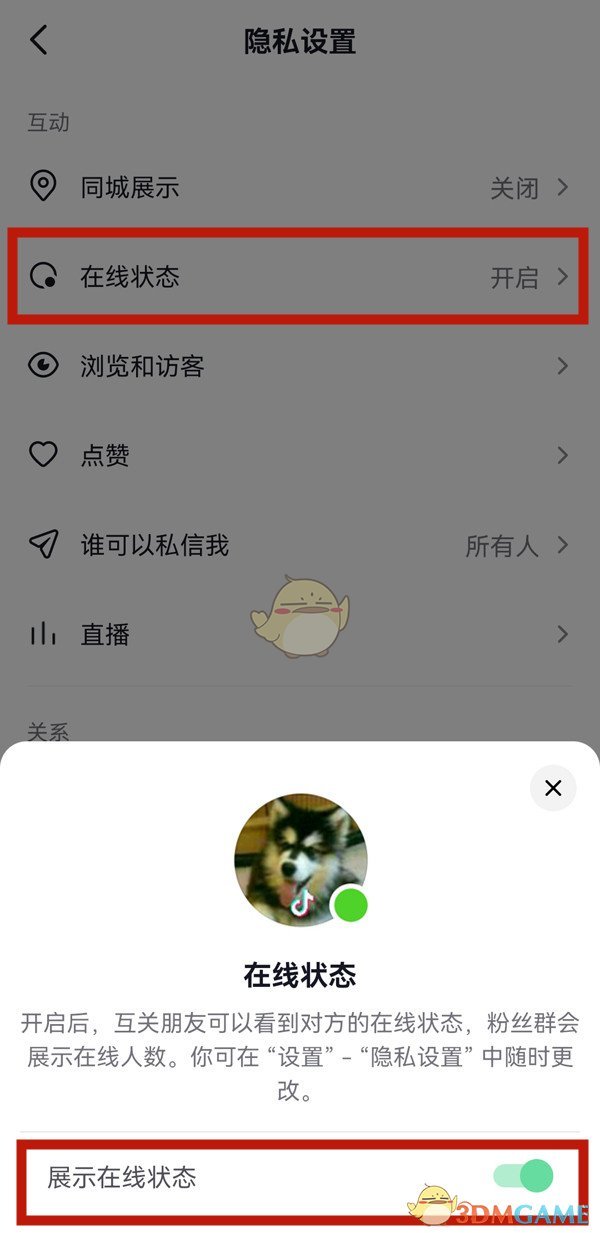Open the 直播 privacy settings

pos(298,634)
